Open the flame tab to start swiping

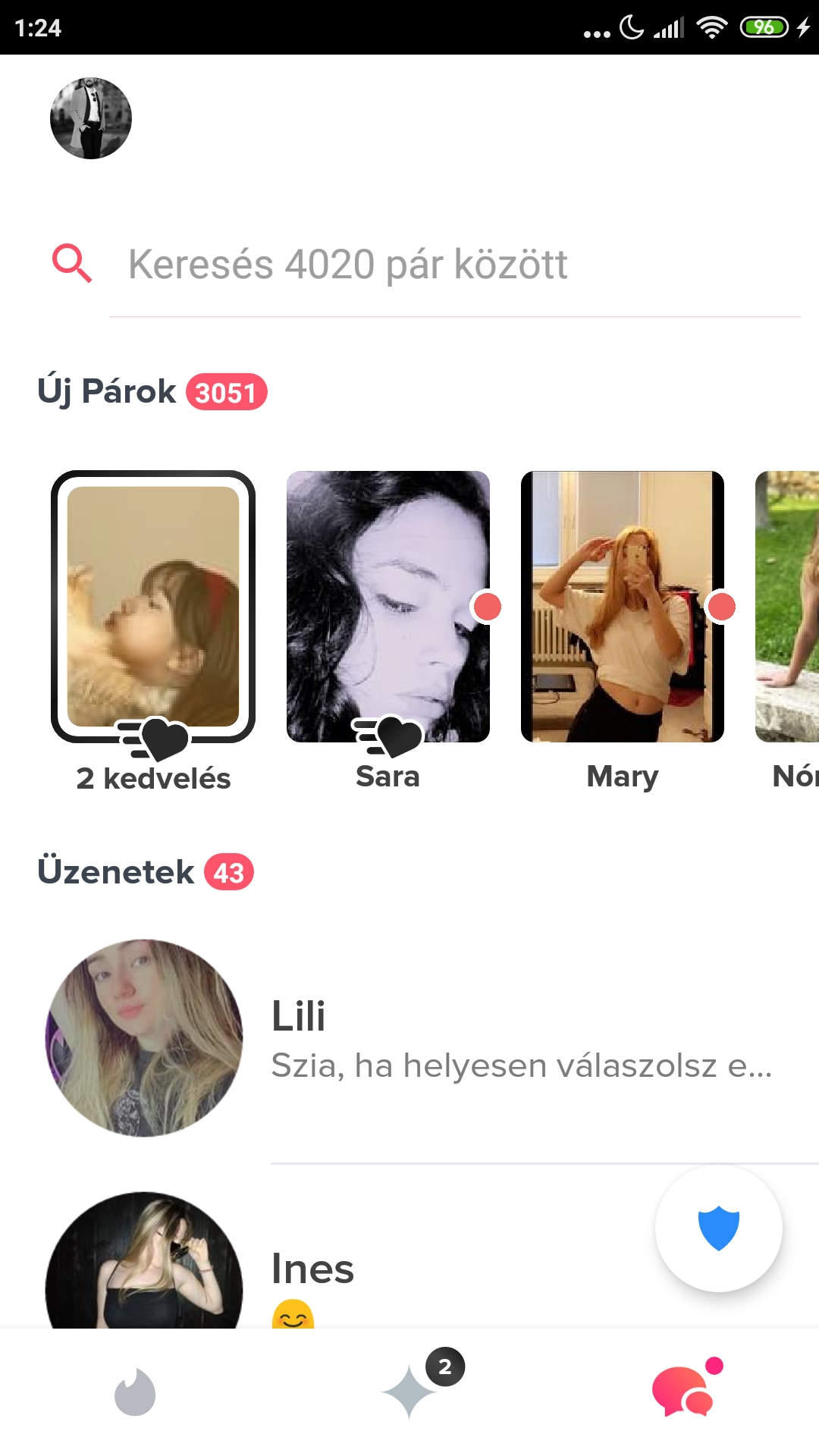[x=136, y=1390]
